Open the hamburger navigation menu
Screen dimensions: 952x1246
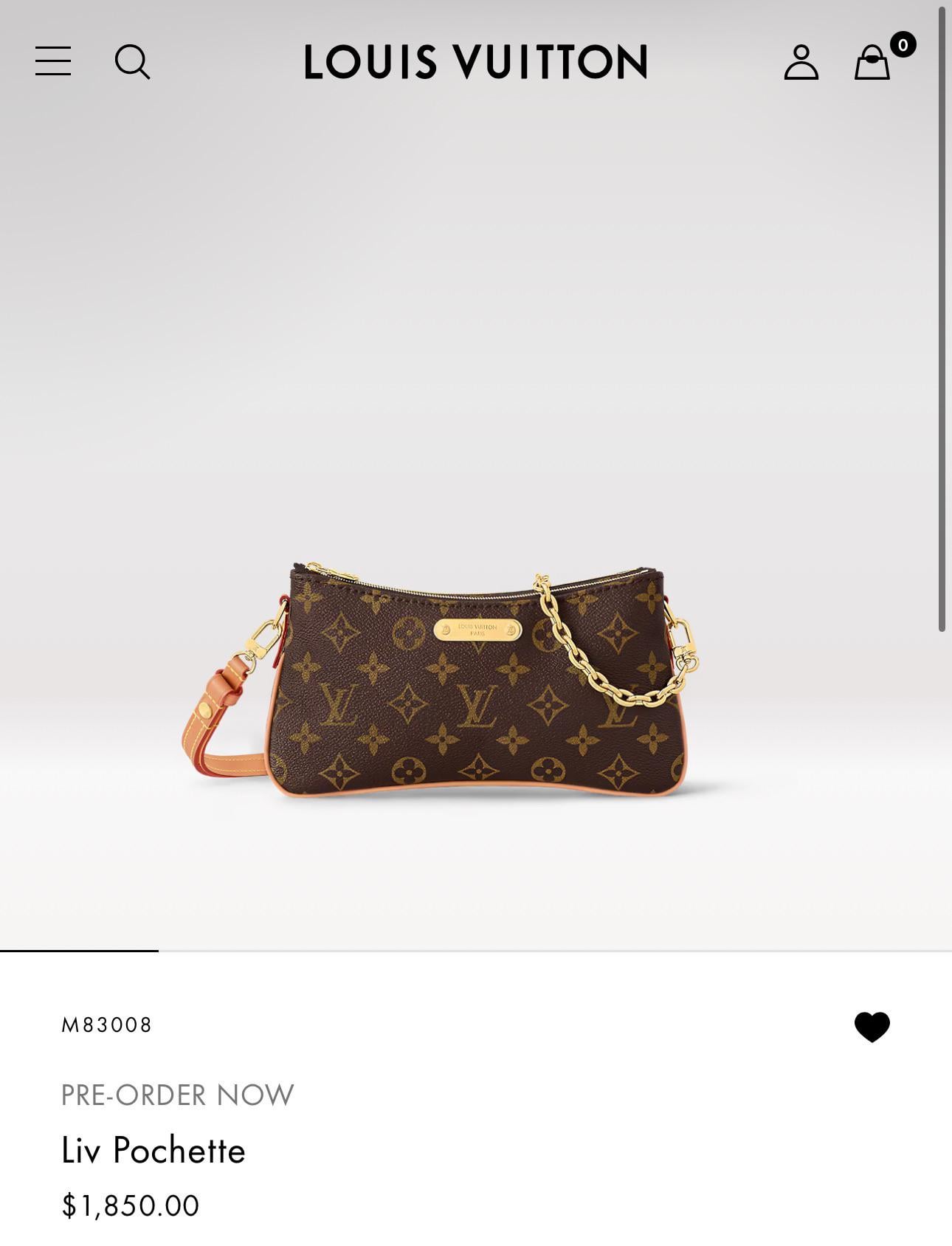(x=53, y=61)
